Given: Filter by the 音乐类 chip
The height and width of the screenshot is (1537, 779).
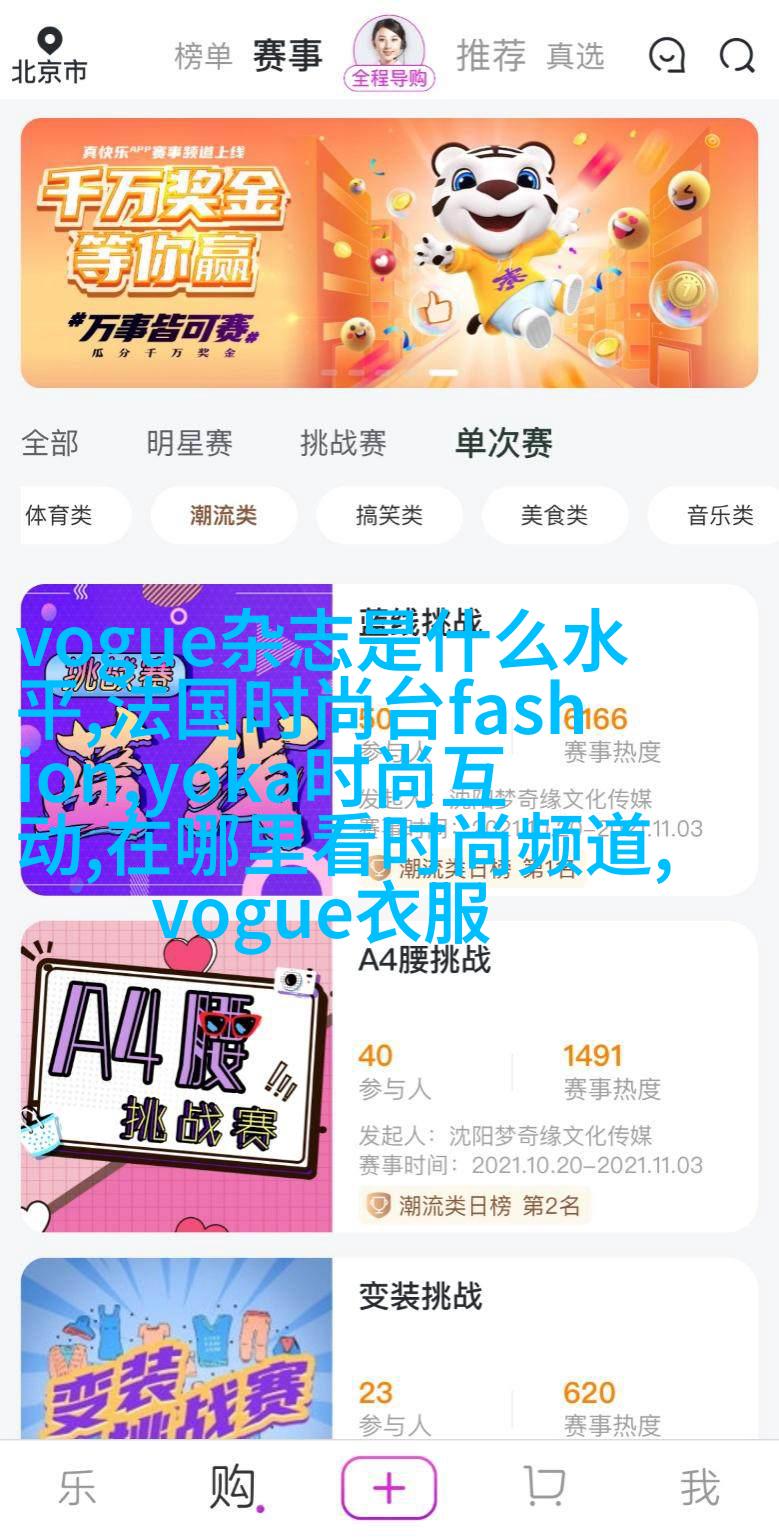Looking at the screenshot, I should [719, 516].
